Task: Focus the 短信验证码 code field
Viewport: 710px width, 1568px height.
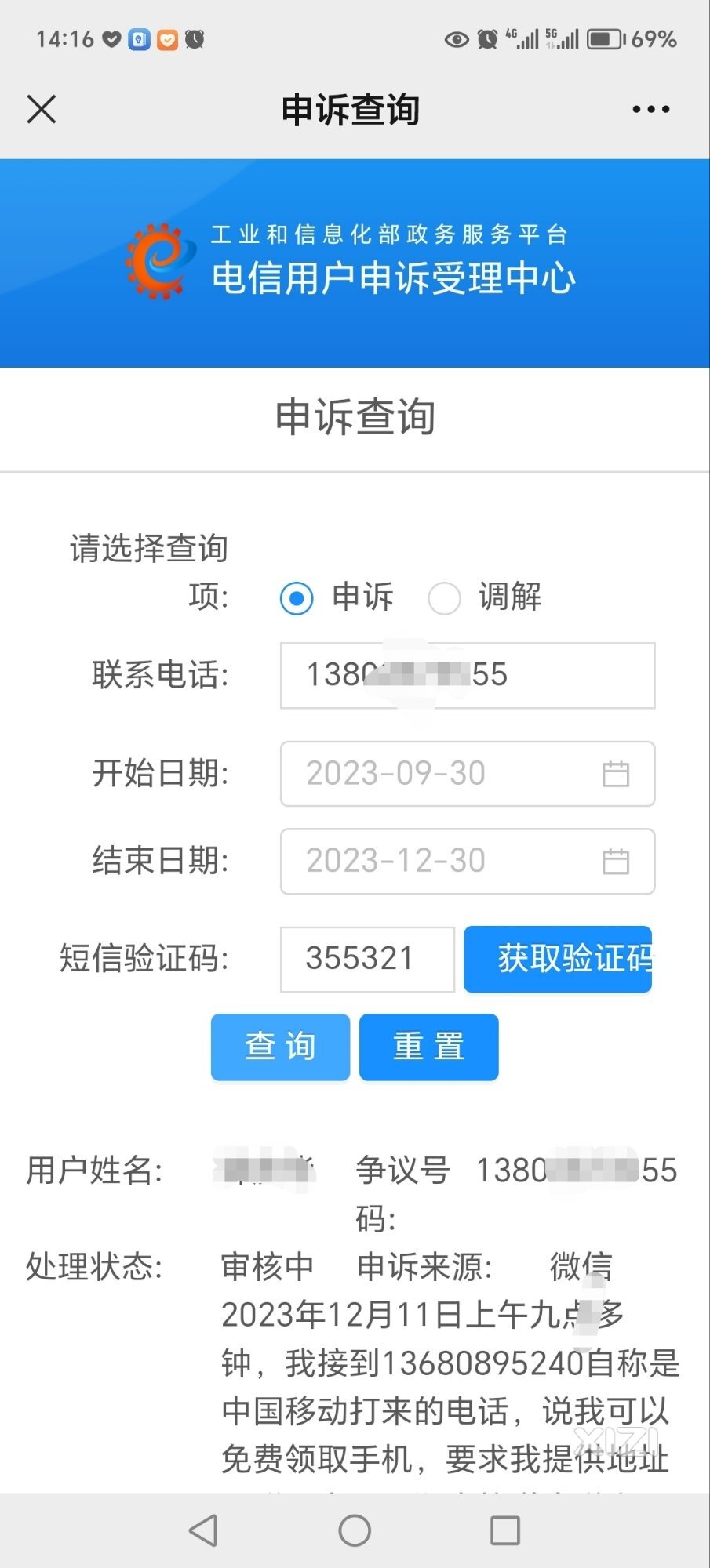Action: tap(367, 959)
